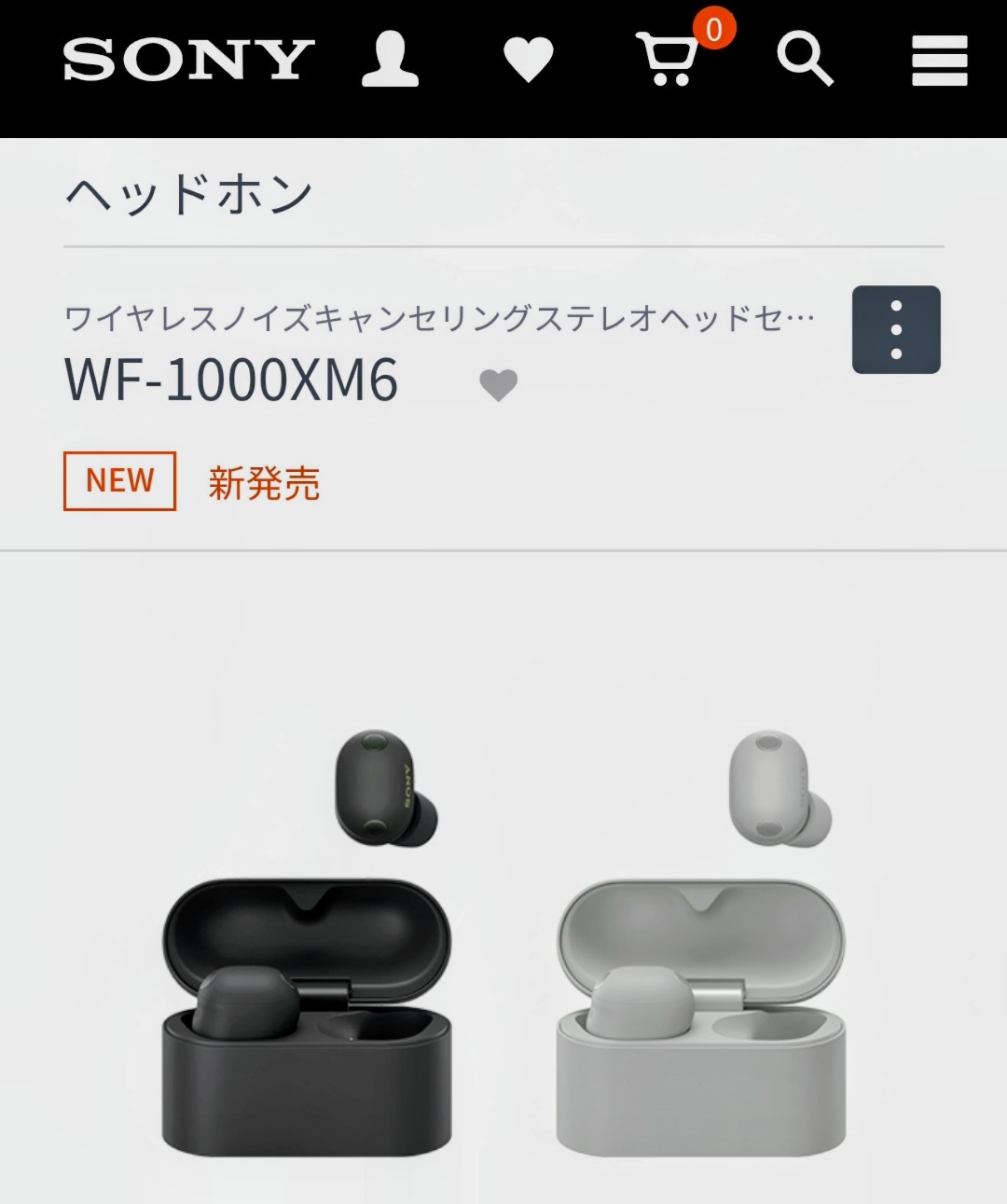View the favorites heart in header

[x=528, y=61]
